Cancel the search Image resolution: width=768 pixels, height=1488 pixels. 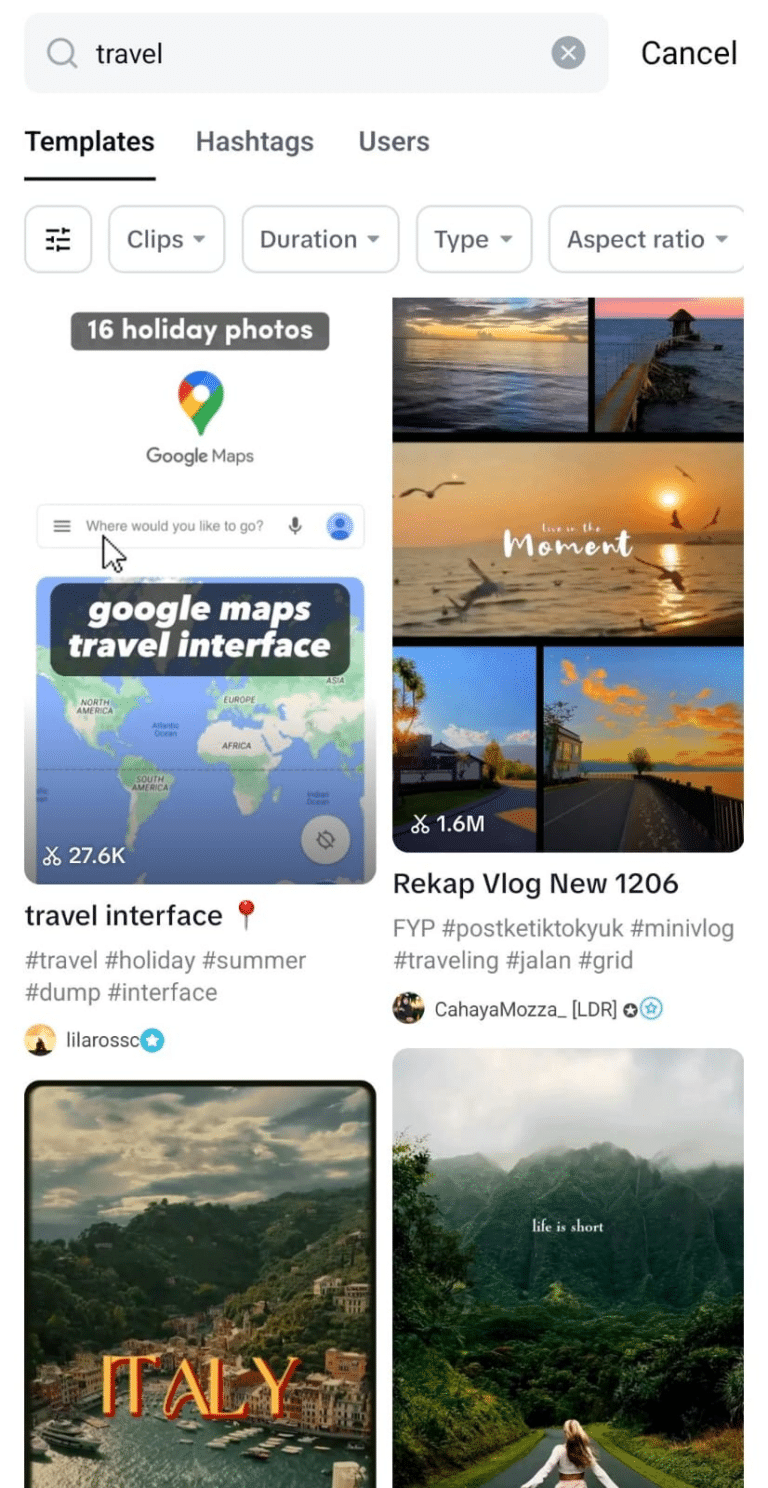click(x=688, y=53)
